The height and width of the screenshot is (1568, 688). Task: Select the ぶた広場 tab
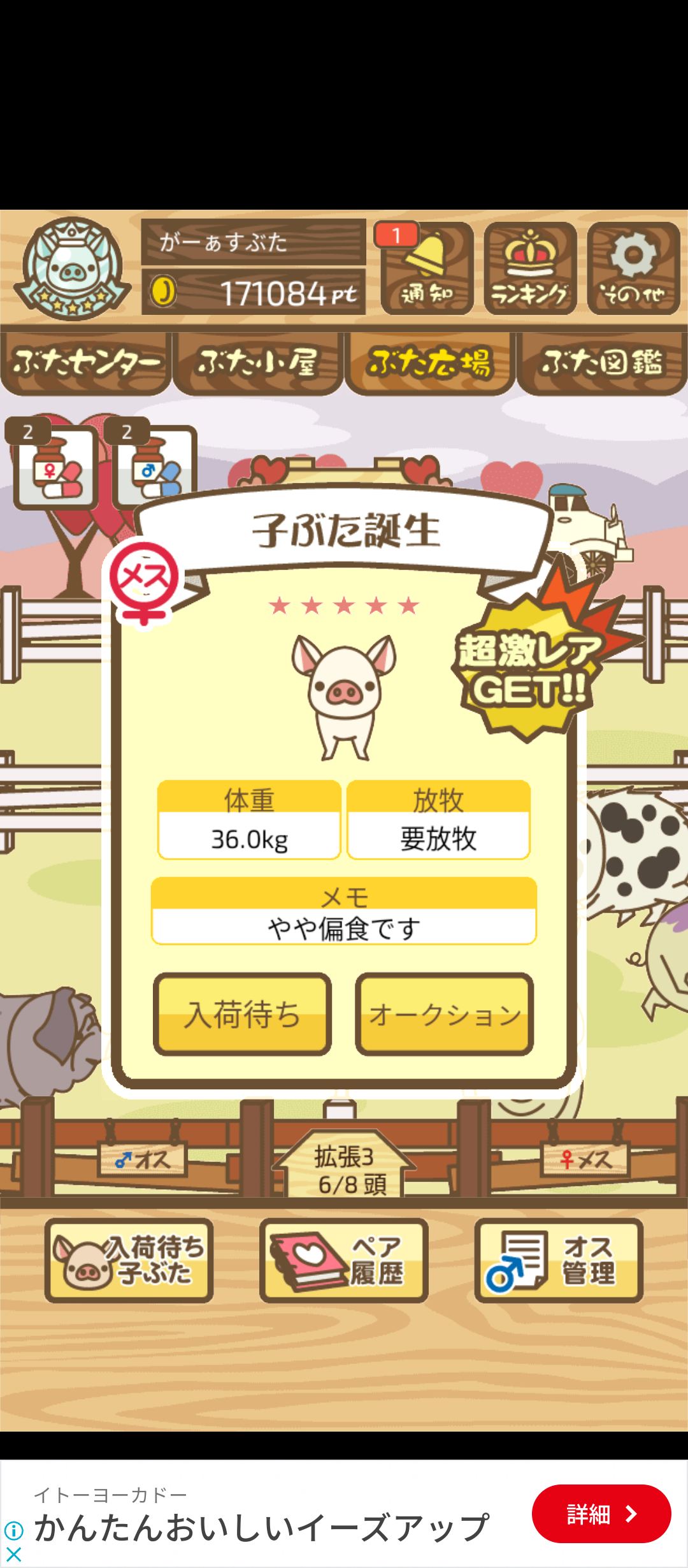click(430, 362)
